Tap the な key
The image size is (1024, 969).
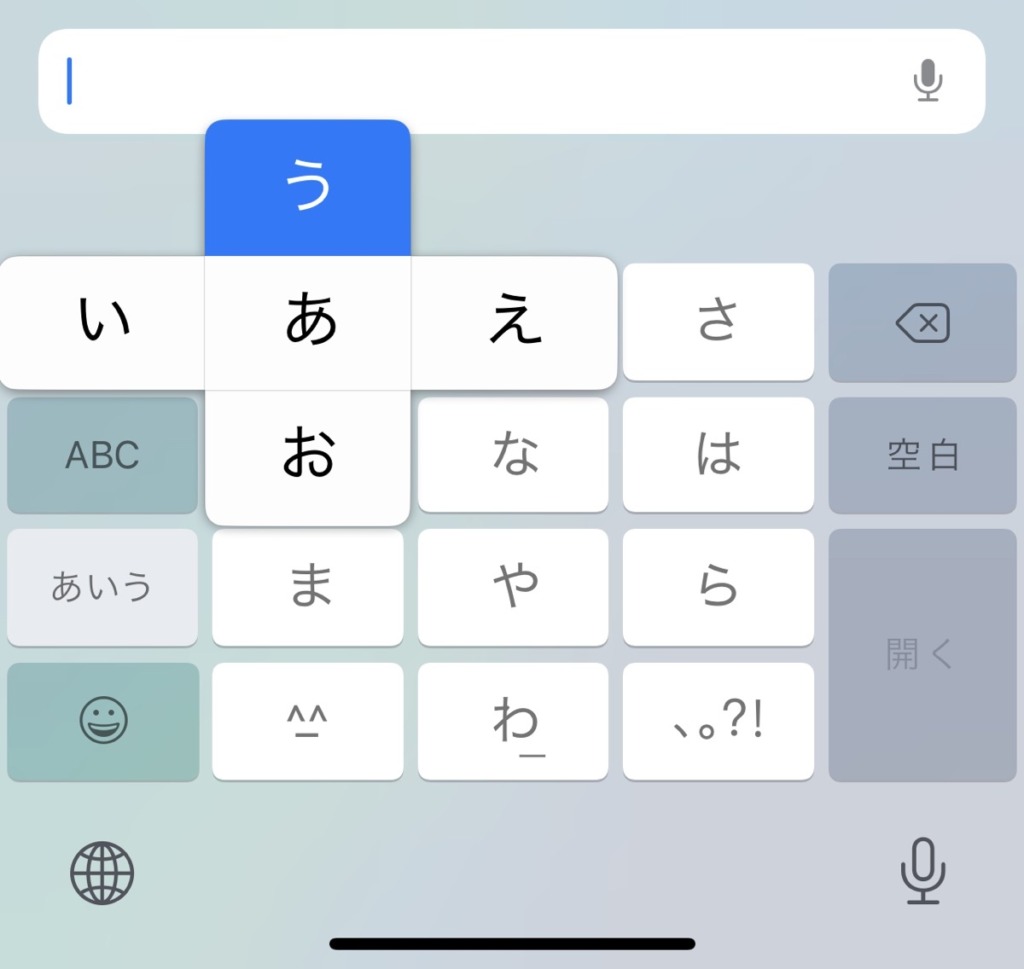513,456
